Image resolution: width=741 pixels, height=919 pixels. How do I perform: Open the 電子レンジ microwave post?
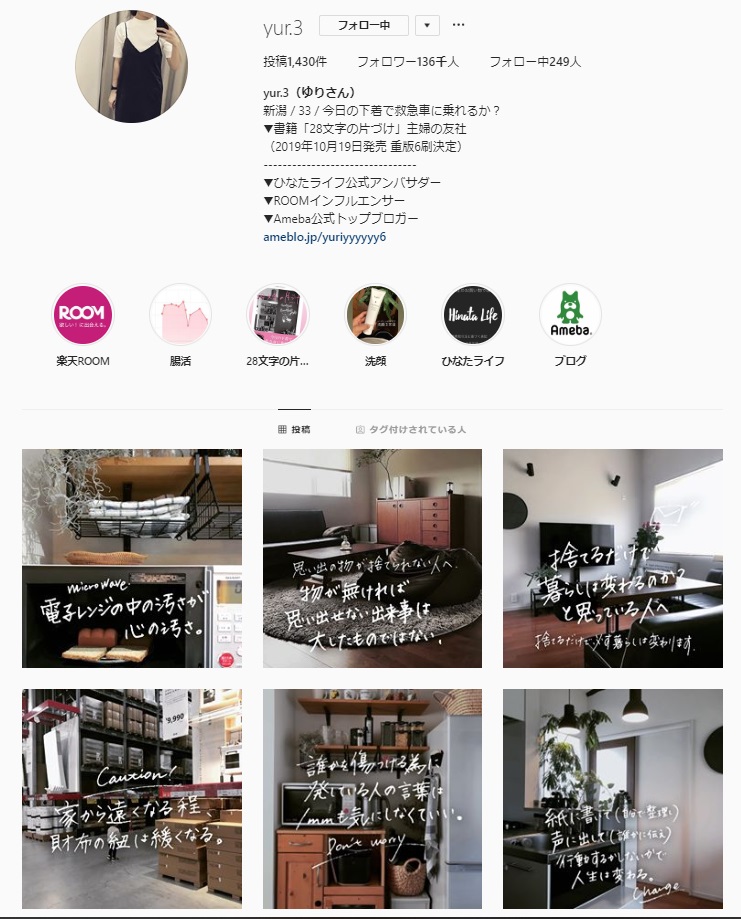tap(132, 558)
